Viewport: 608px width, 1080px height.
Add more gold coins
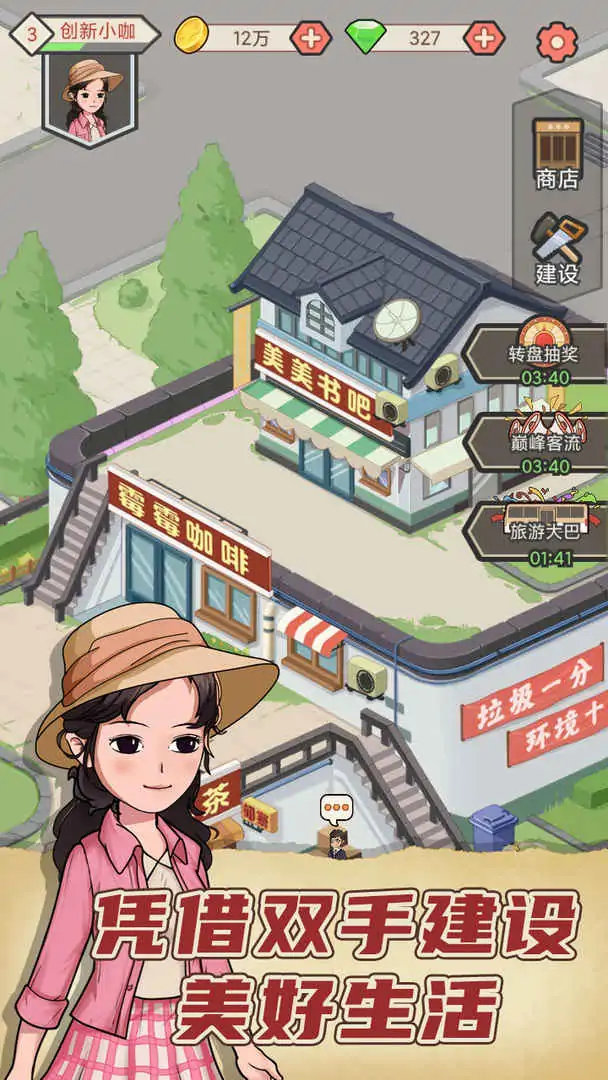pos(310,38)
